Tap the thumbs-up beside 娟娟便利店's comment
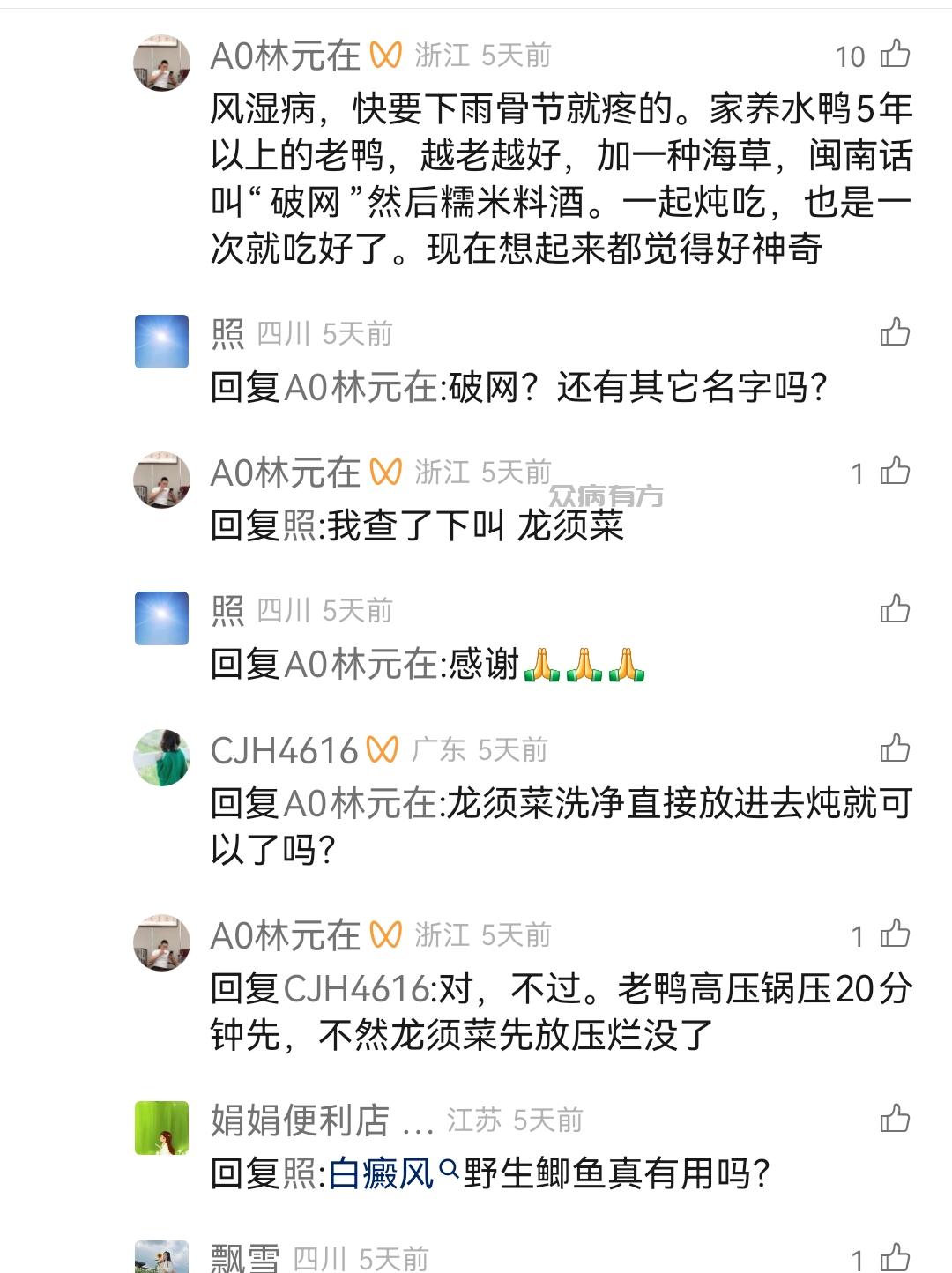This screenshot has height=1273, width=952. tap(896, 1120)
